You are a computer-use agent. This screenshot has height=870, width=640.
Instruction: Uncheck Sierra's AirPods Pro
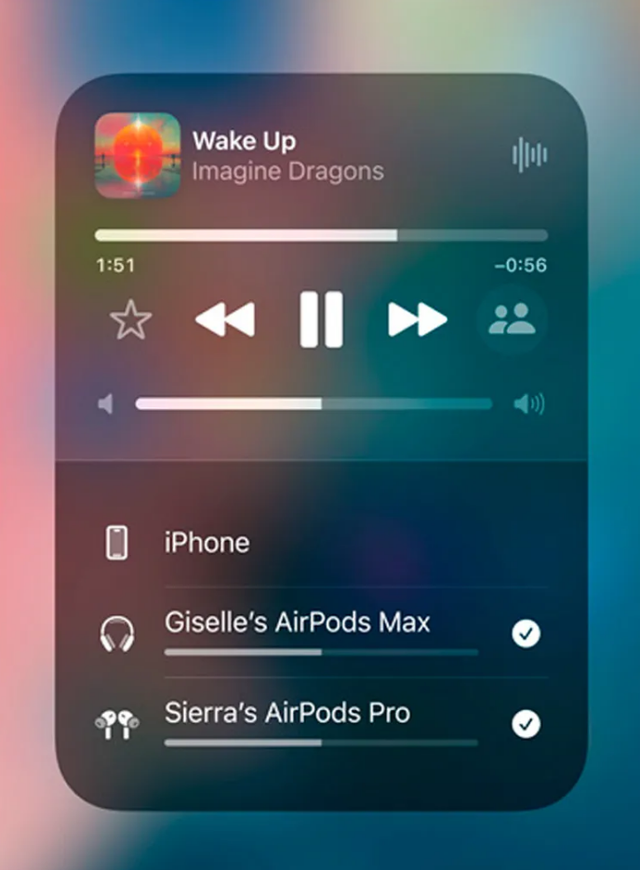526,724
